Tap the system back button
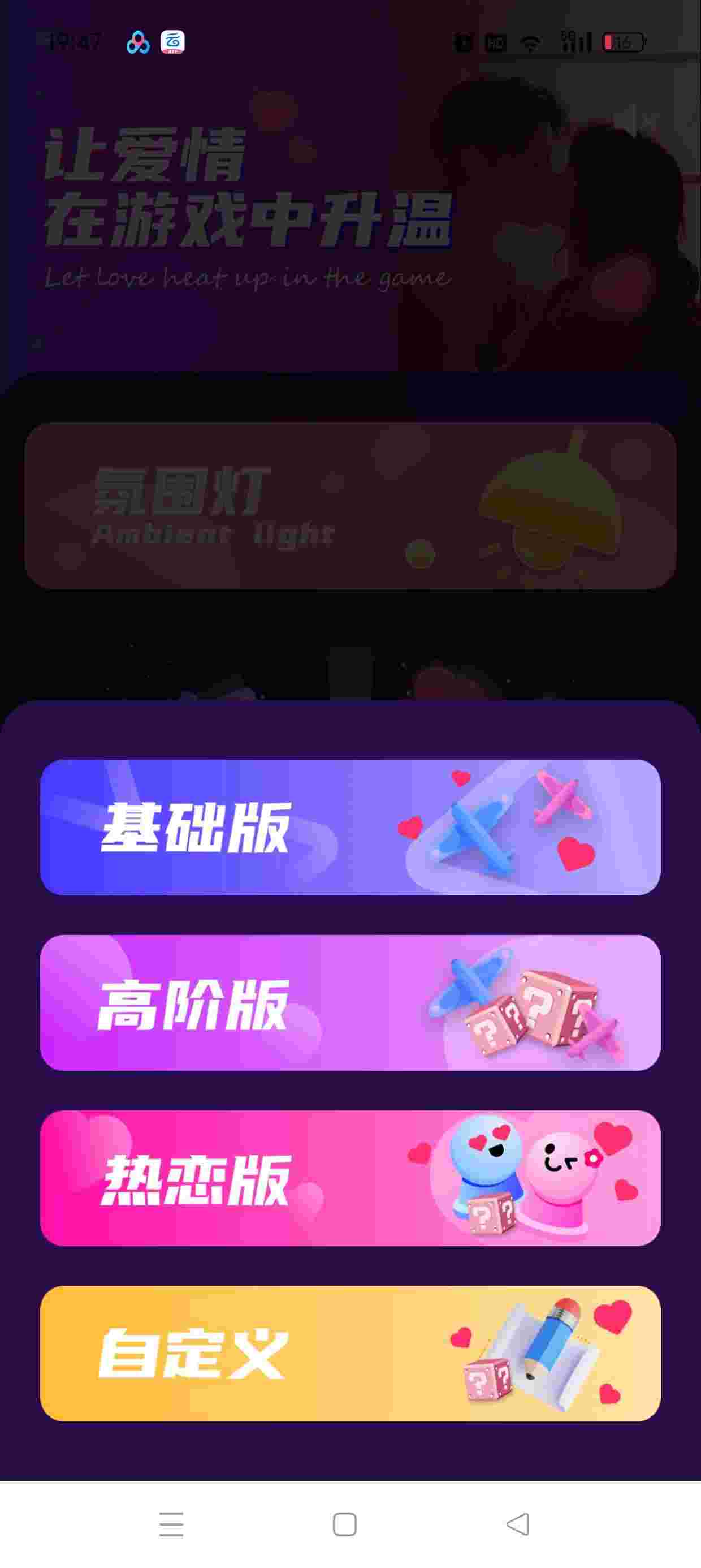701x1568 pixels. 518,1523
